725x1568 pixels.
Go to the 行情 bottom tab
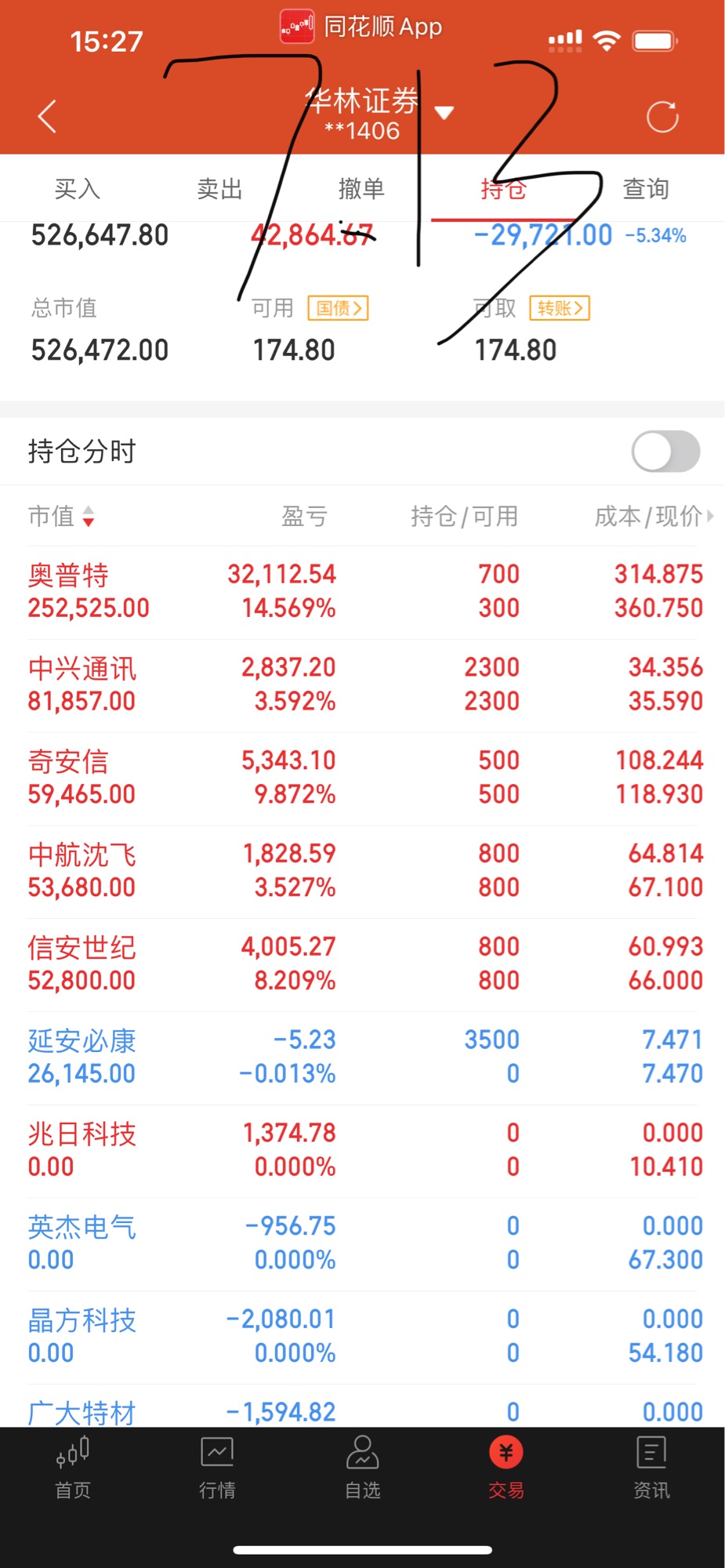217,1468
